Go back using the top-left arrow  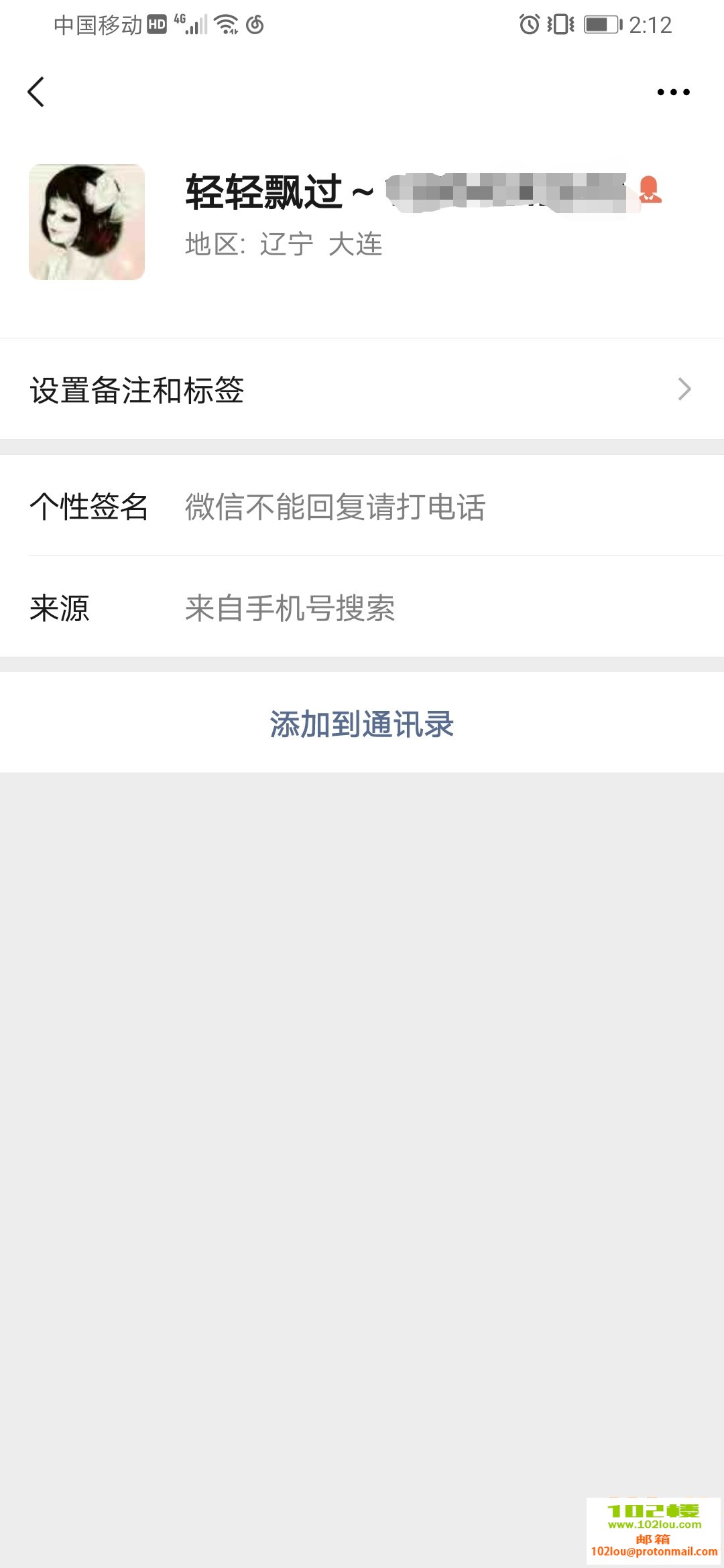pyautogui.click(x=36, y=92)
